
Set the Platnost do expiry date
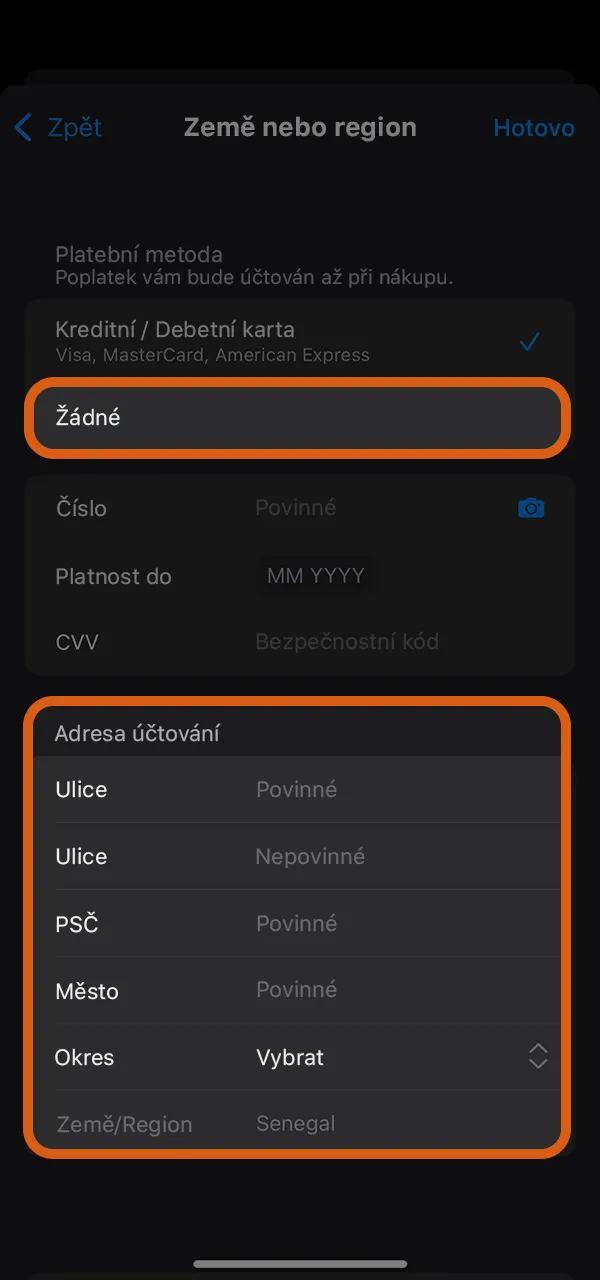pos(316,576)
